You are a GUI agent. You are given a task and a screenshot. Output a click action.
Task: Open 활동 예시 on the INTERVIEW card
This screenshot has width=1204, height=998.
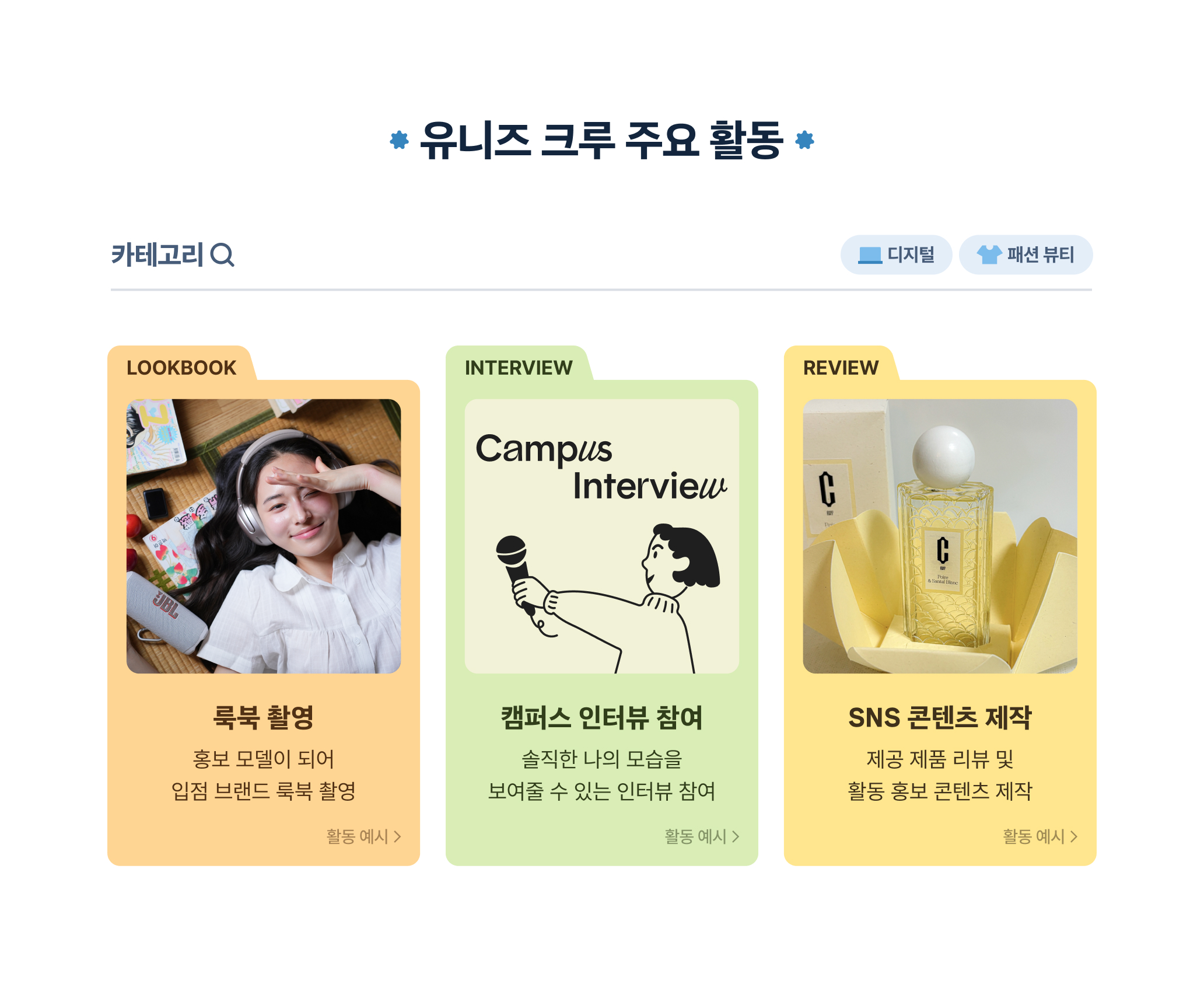(x=701, y=836)
